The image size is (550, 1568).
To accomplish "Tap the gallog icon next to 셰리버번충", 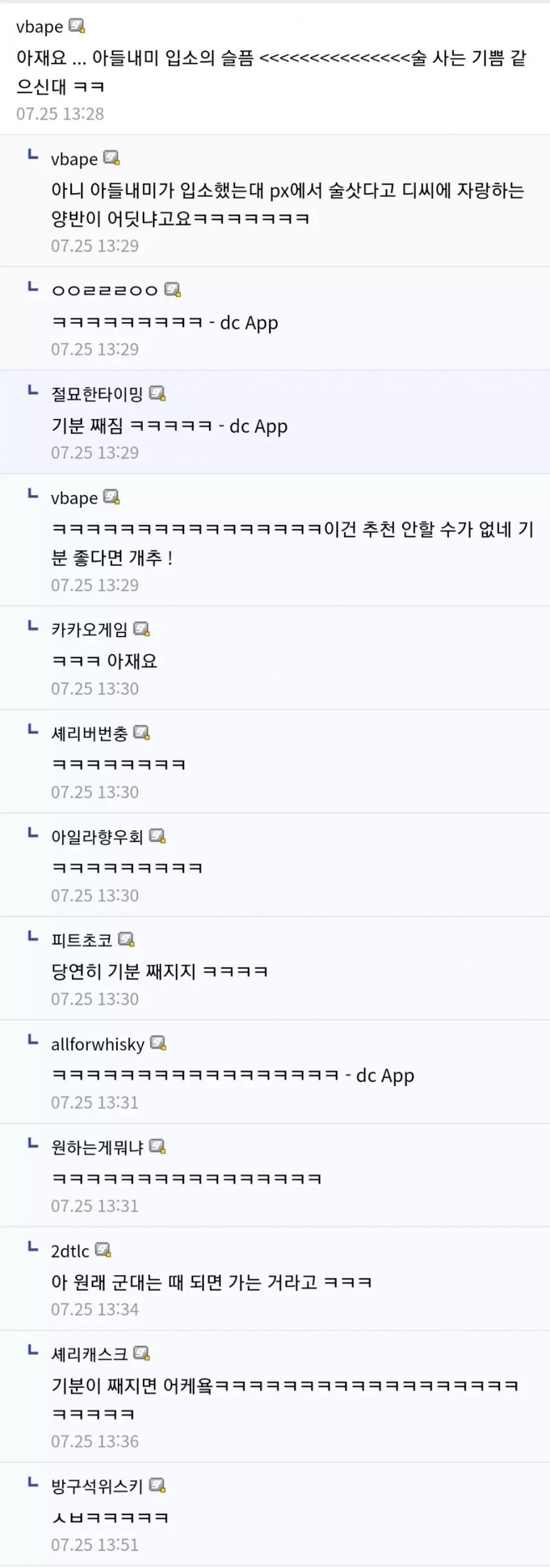I will [142, 733].
